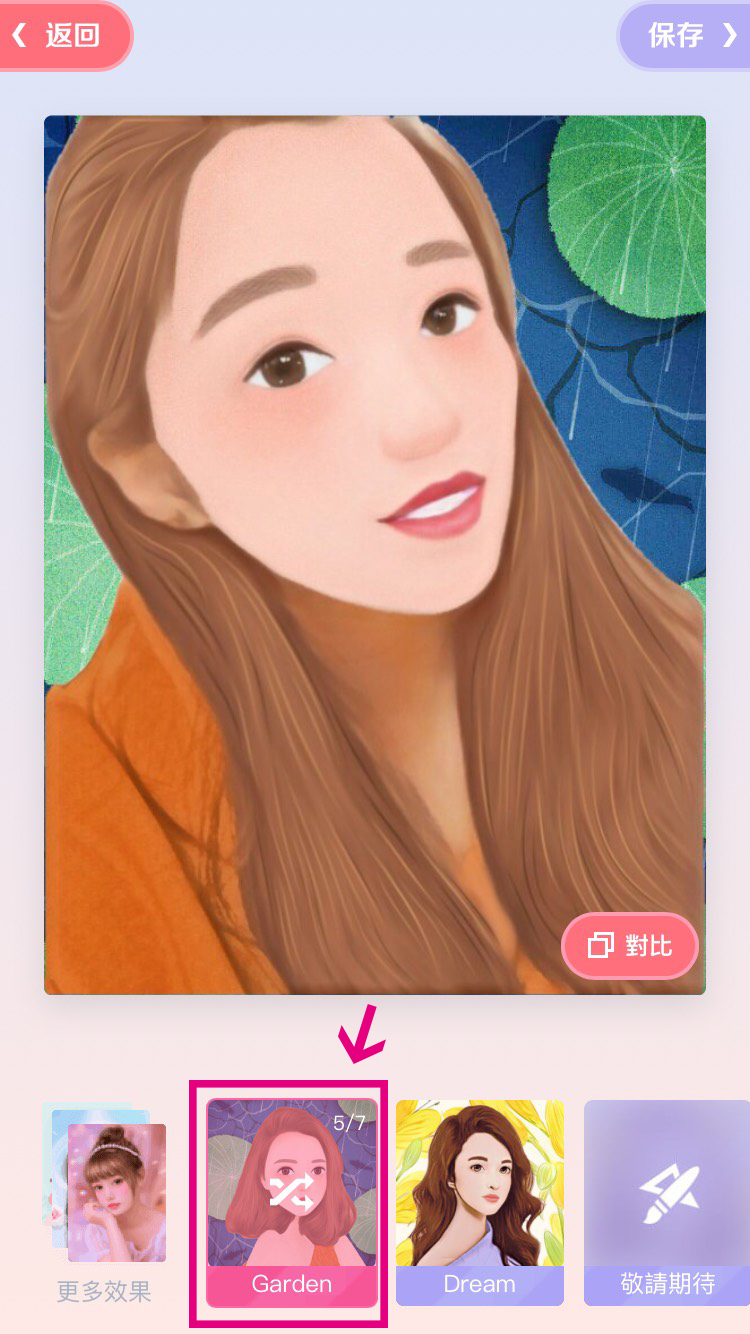Viewport: 750px width, 1334px height.
Task: Shuffle the Garden style effect
Action: pos(291,1190)
